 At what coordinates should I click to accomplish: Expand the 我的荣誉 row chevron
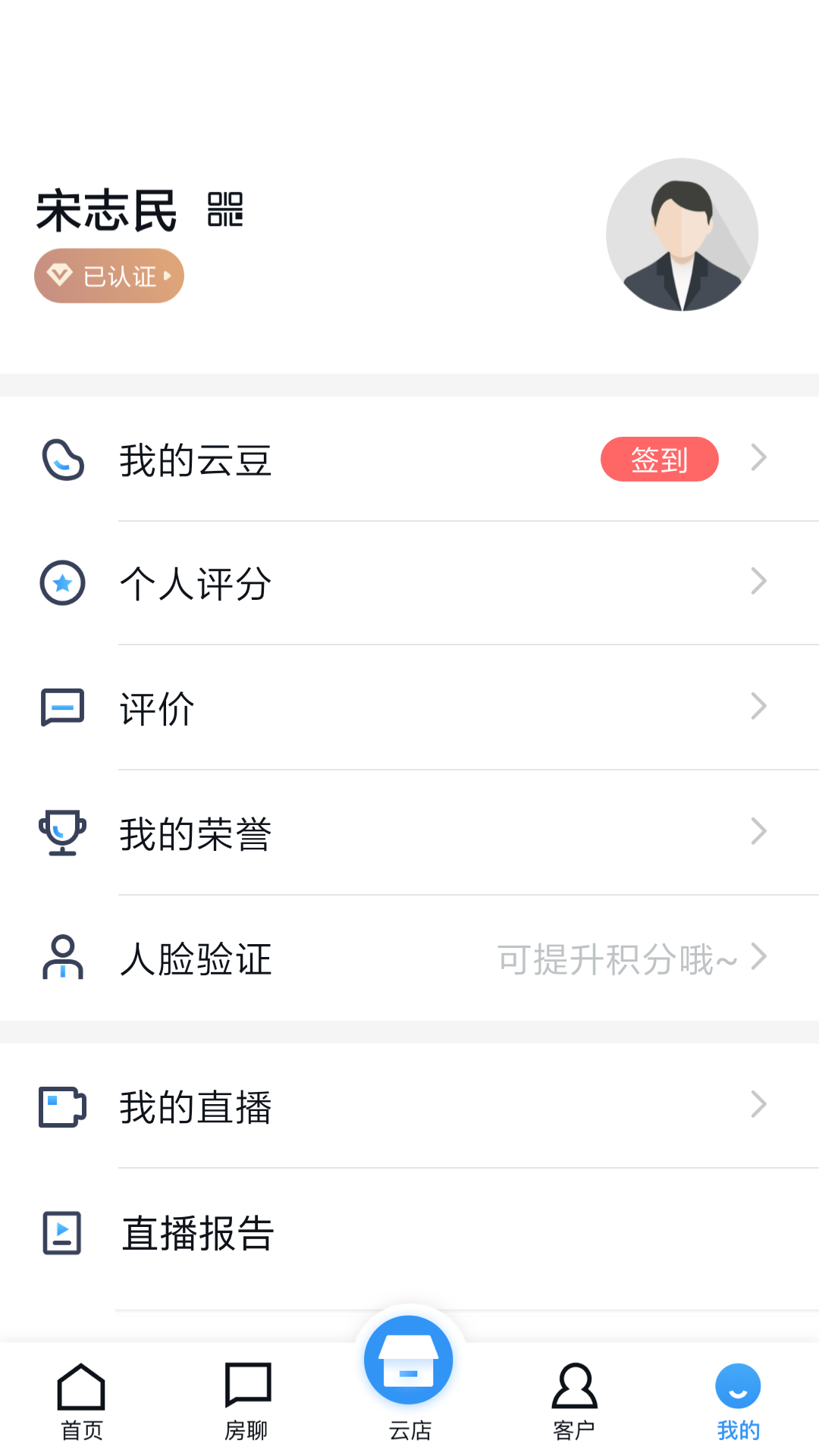click(759, 831)
